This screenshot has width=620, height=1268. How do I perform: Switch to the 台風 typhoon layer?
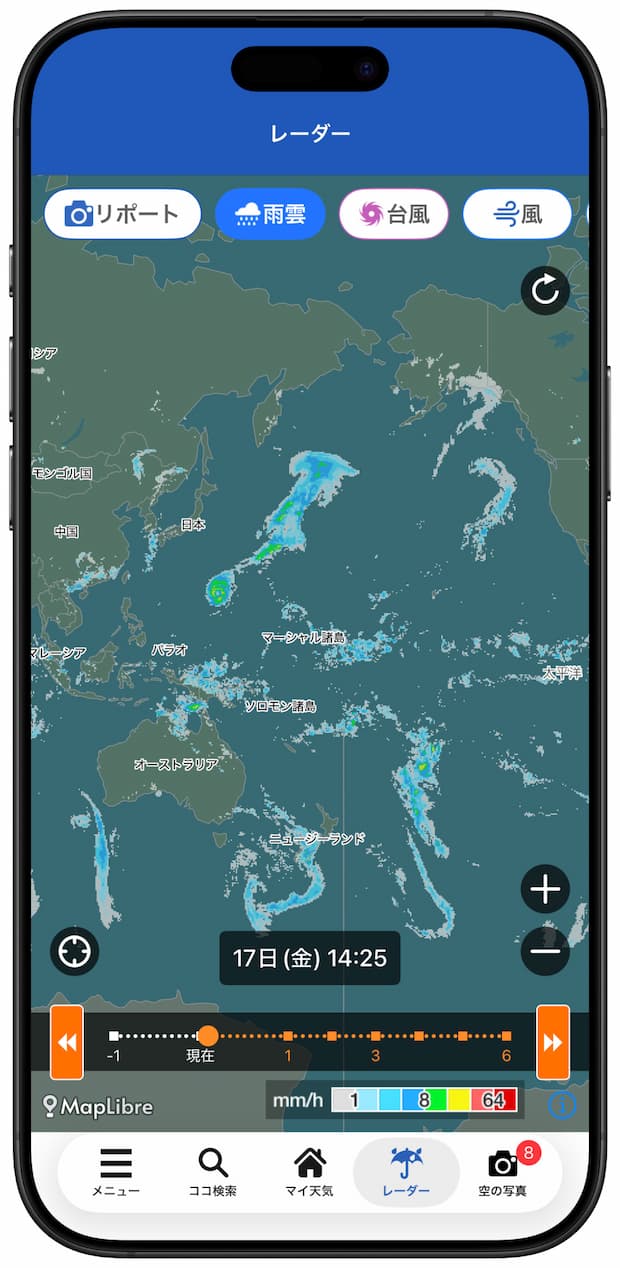pyautogui.click(x=393, y=214)
